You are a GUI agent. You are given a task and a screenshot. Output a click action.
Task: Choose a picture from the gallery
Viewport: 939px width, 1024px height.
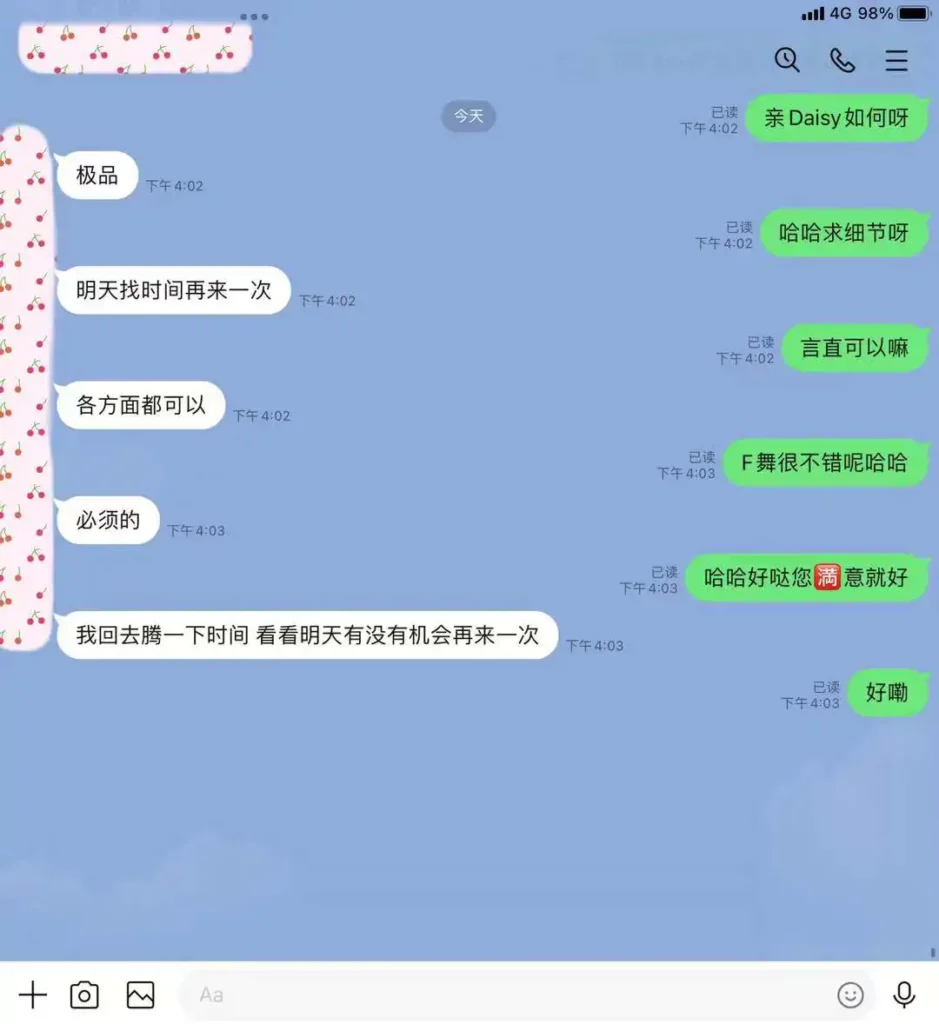click(x=140, y=995)
